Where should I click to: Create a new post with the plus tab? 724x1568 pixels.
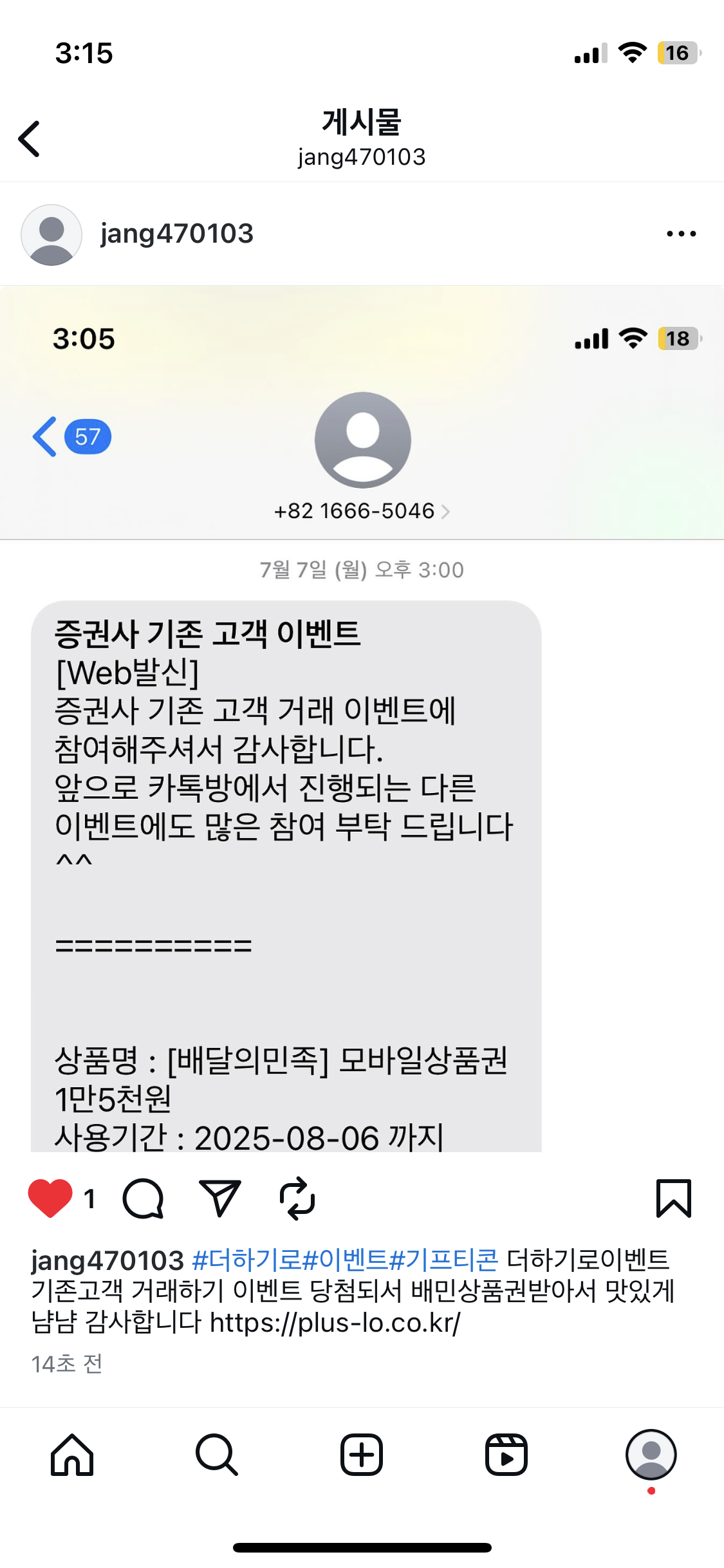[362, 1455]
